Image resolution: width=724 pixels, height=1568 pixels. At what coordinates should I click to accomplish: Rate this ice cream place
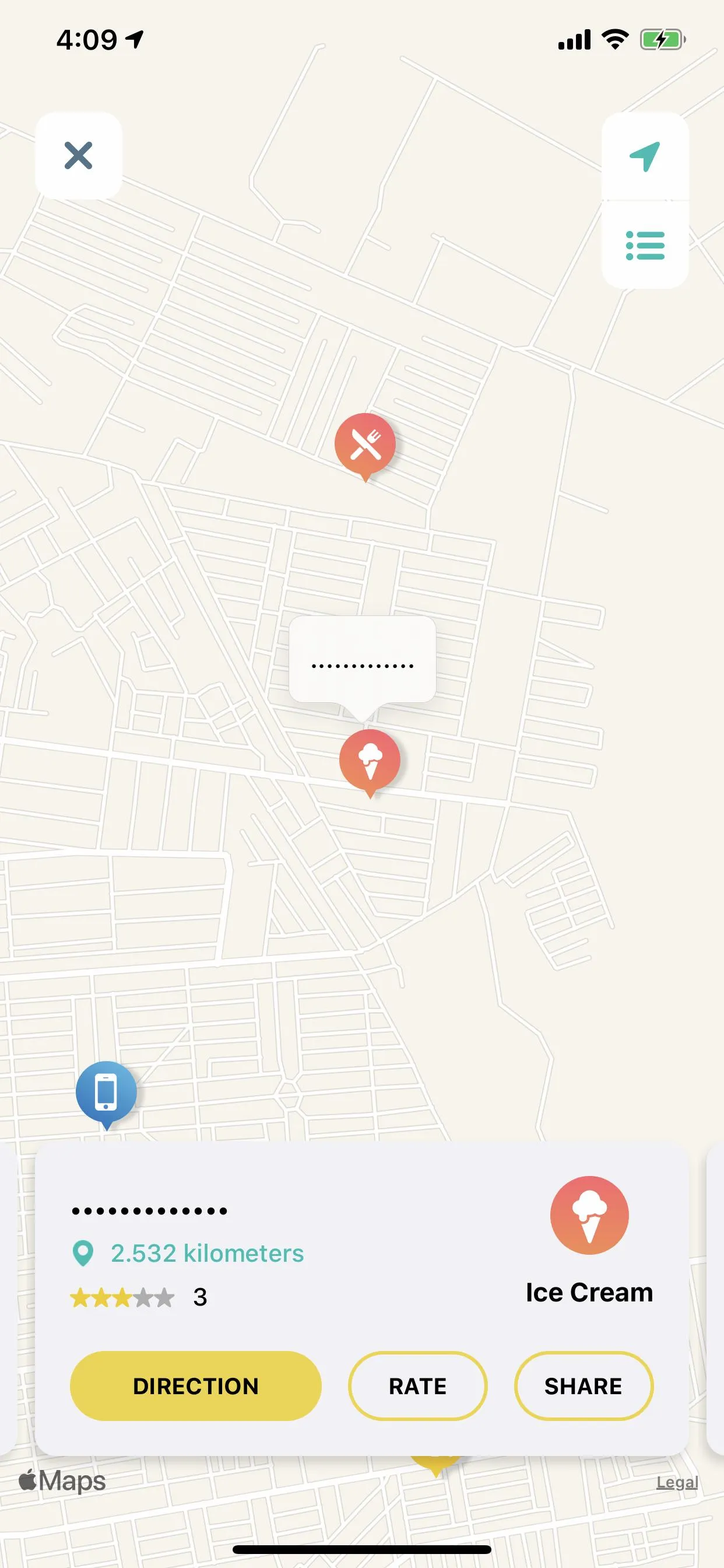click(417, 1386)
